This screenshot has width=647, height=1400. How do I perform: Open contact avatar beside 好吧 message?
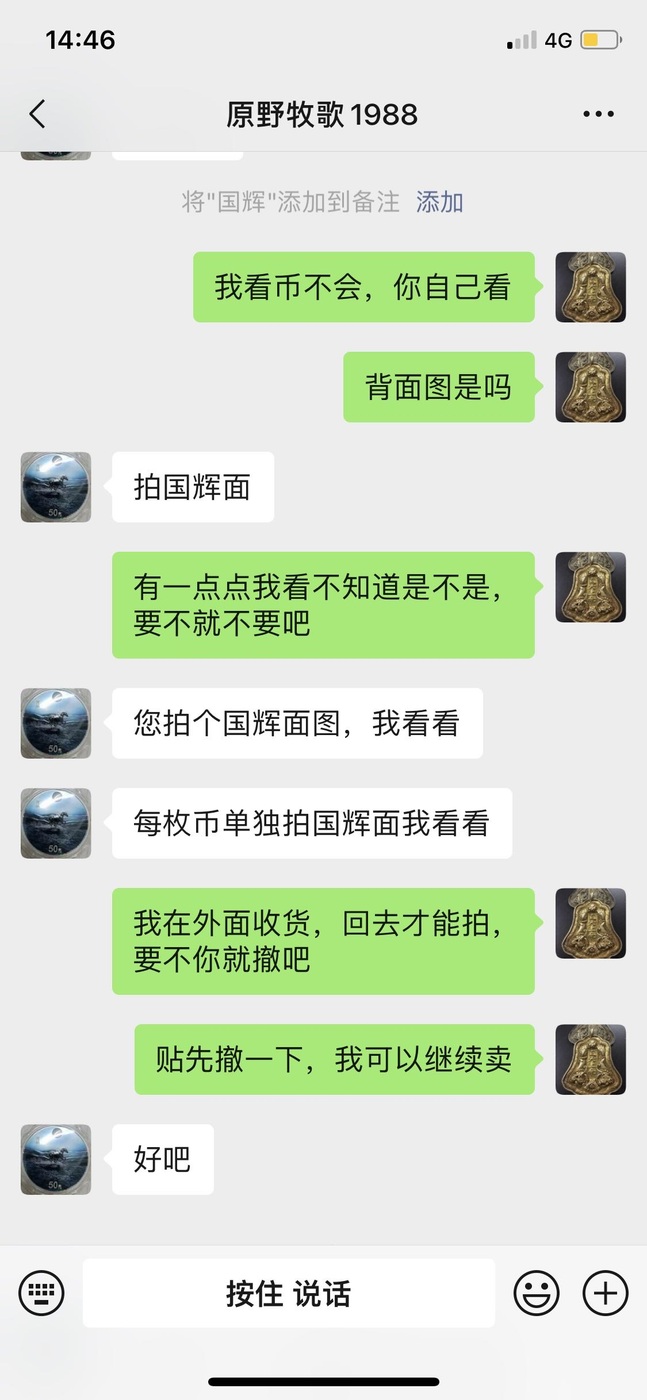(56, 1159)
